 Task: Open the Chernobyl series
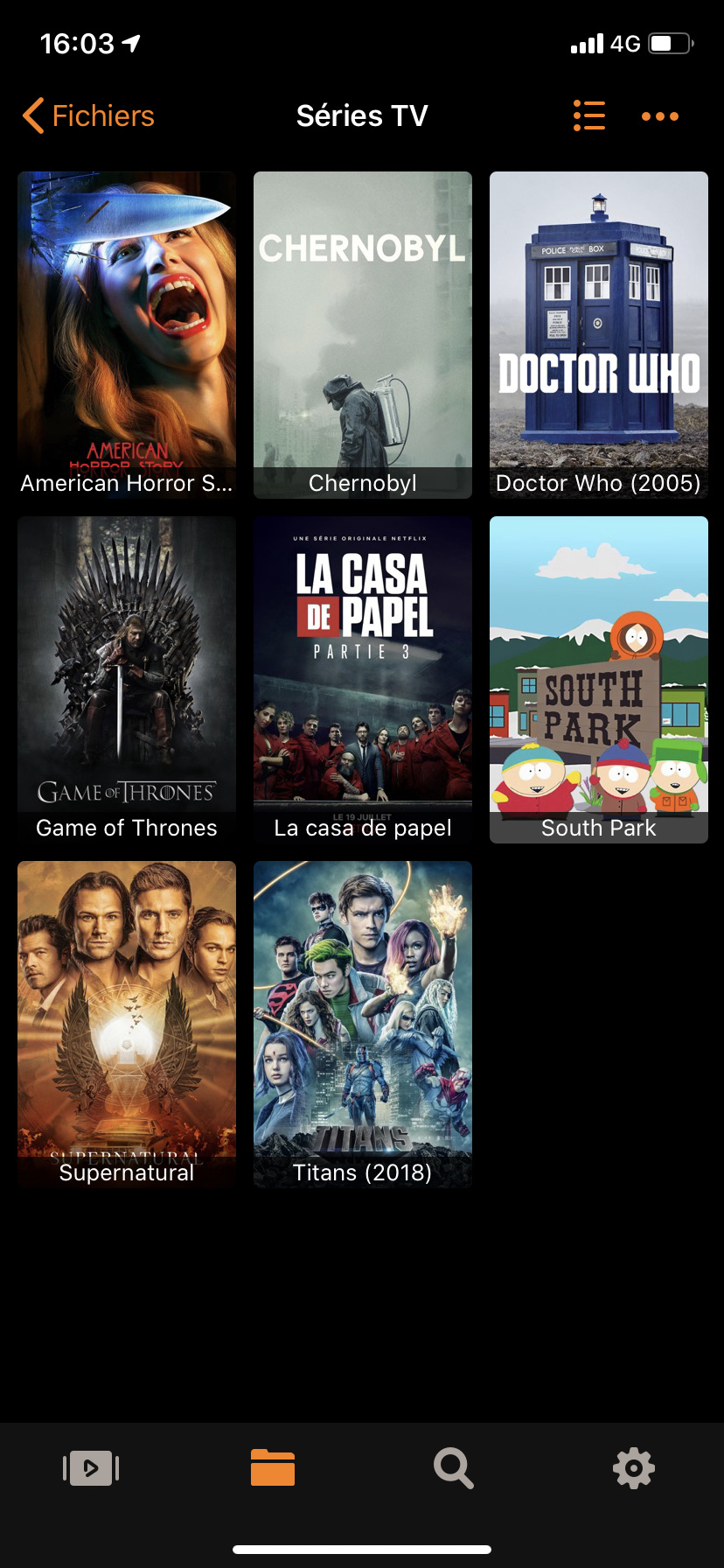(363, 334)
